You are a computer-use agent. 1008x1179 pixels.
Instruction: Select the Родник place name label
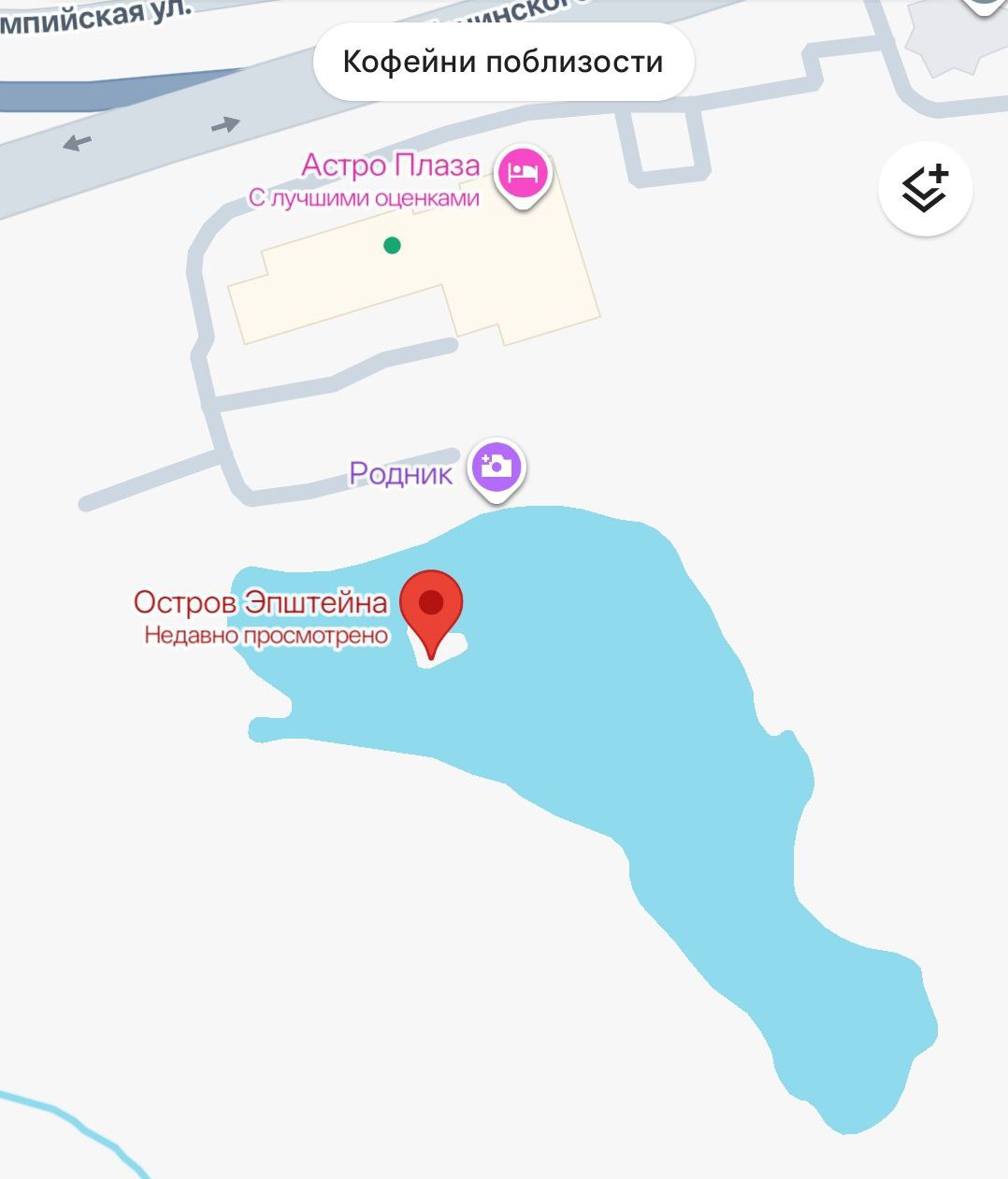click(x=400, y=473)
